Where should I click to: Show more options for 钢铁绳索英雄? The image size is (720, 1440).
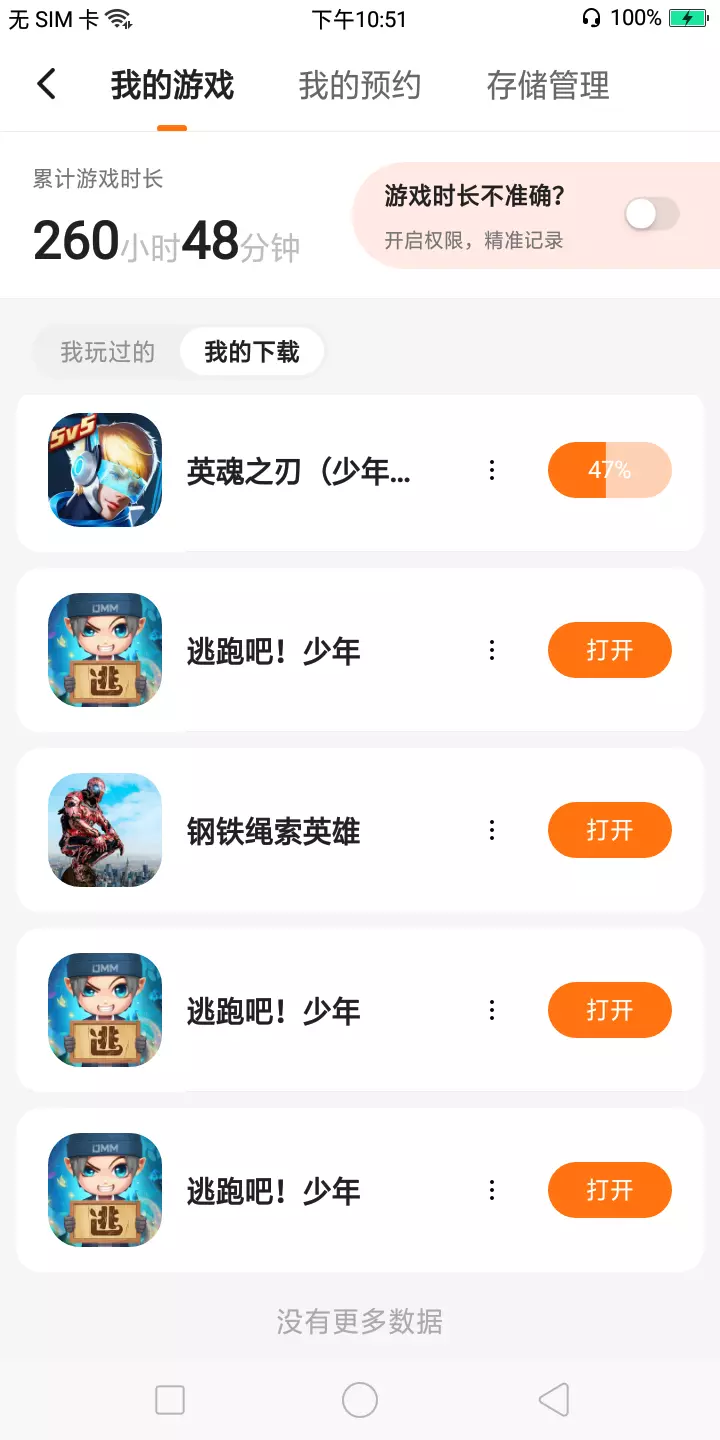coord(491,830)
